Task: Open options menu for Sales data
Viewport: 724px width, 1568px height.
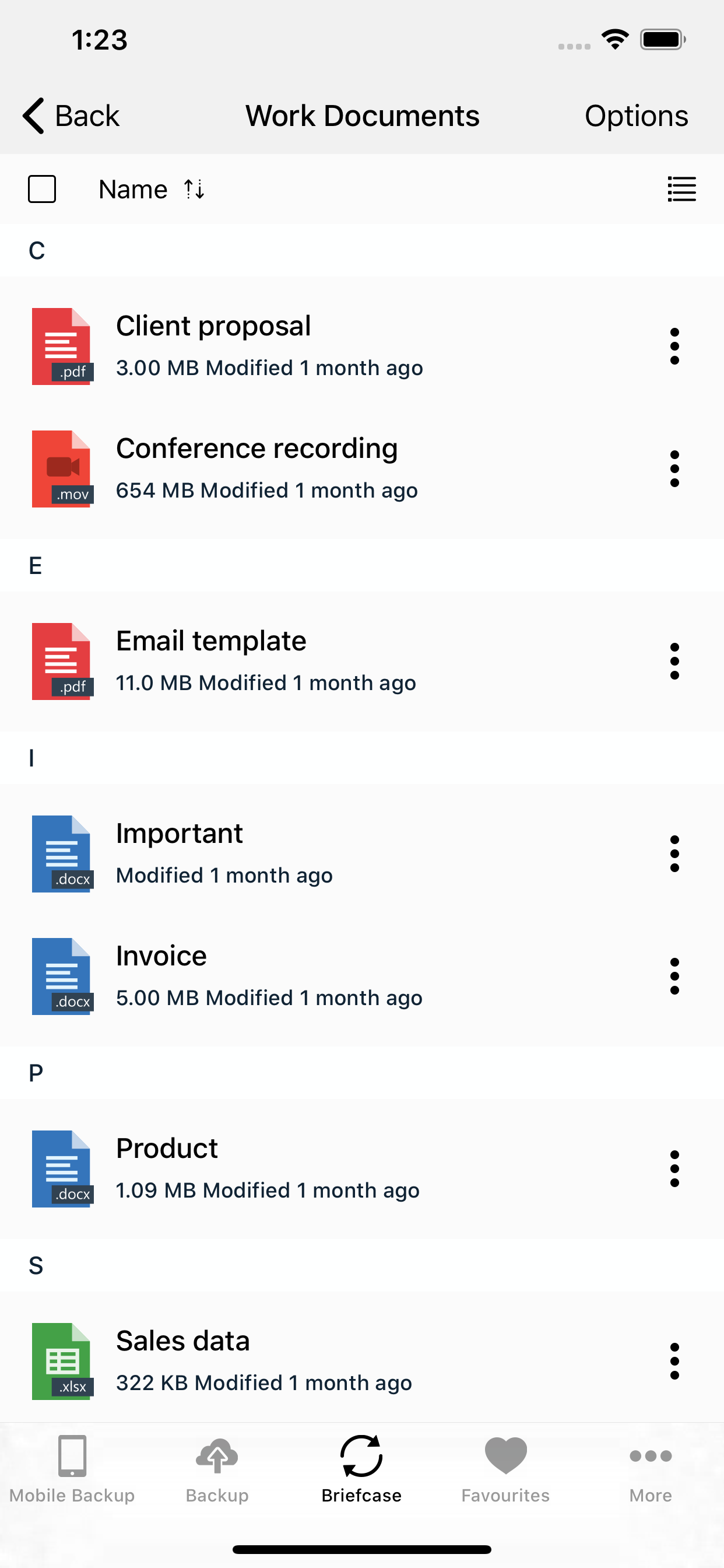Action: pyautogui.click(x=674, y=1361)
